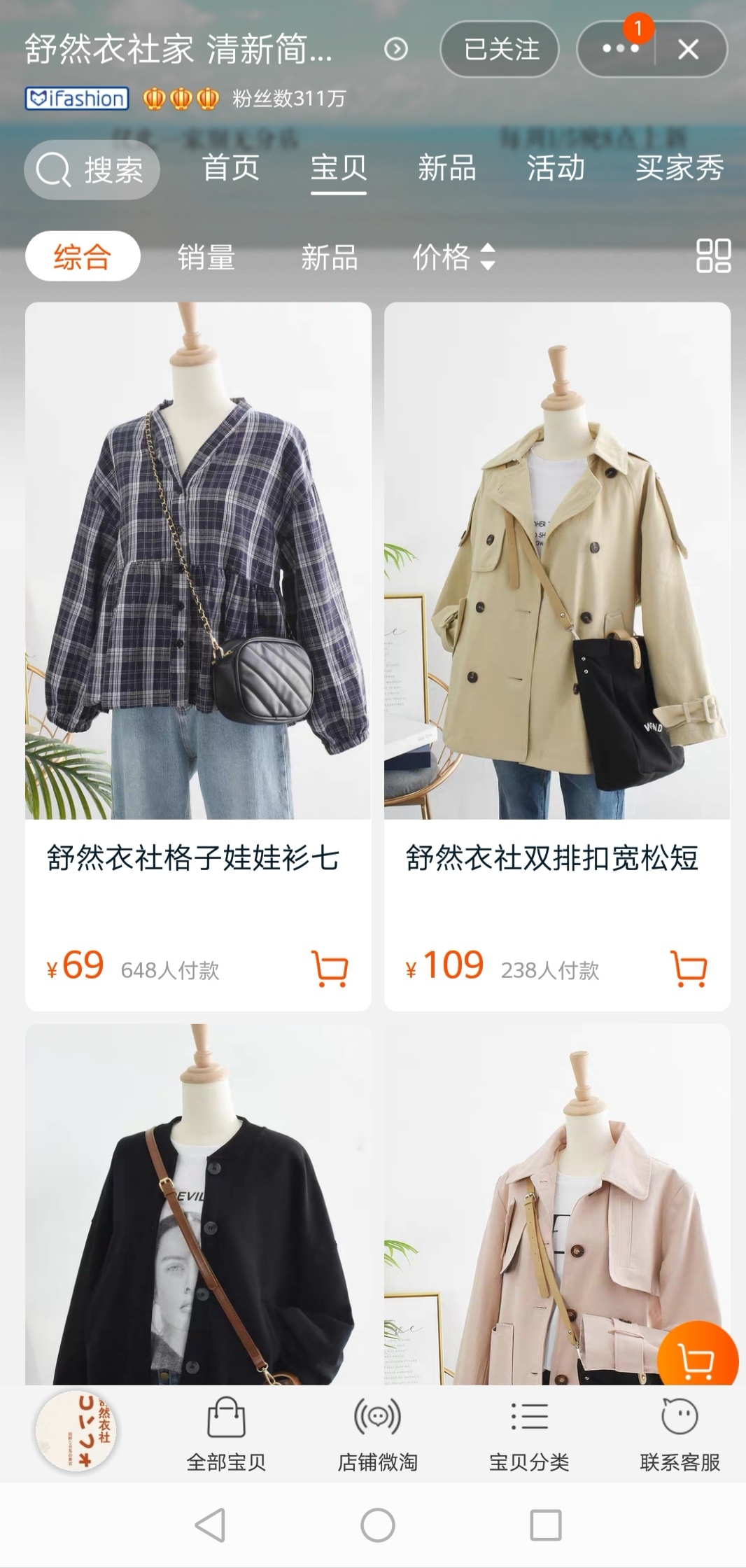Open the floating orange shopping cart

tap(697, 1361)
